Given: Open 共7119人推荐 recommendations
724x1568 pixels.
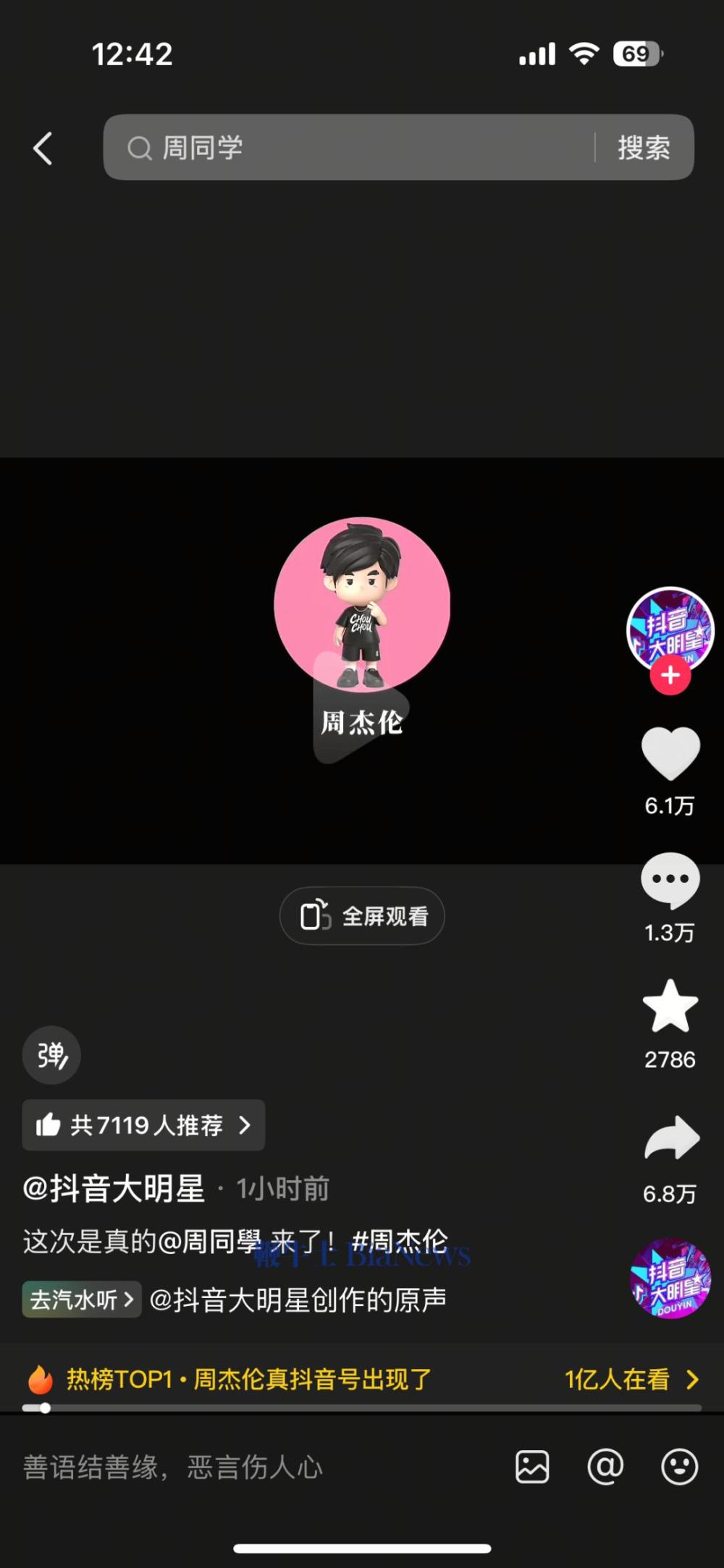Looking at the screenshot, I should pyautogui.click(x=143, y=1125).
